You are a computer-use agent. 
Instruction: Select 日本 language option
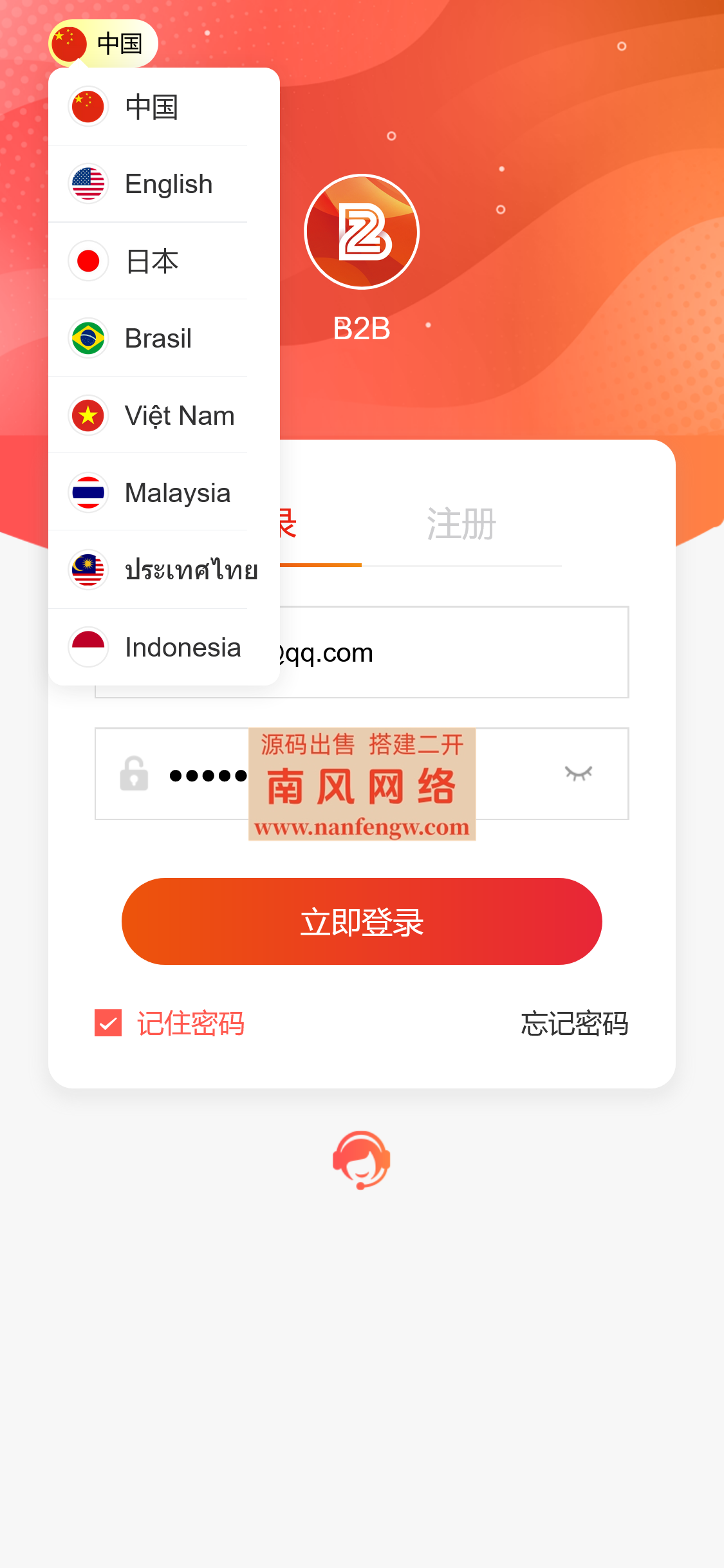(151, 261)
